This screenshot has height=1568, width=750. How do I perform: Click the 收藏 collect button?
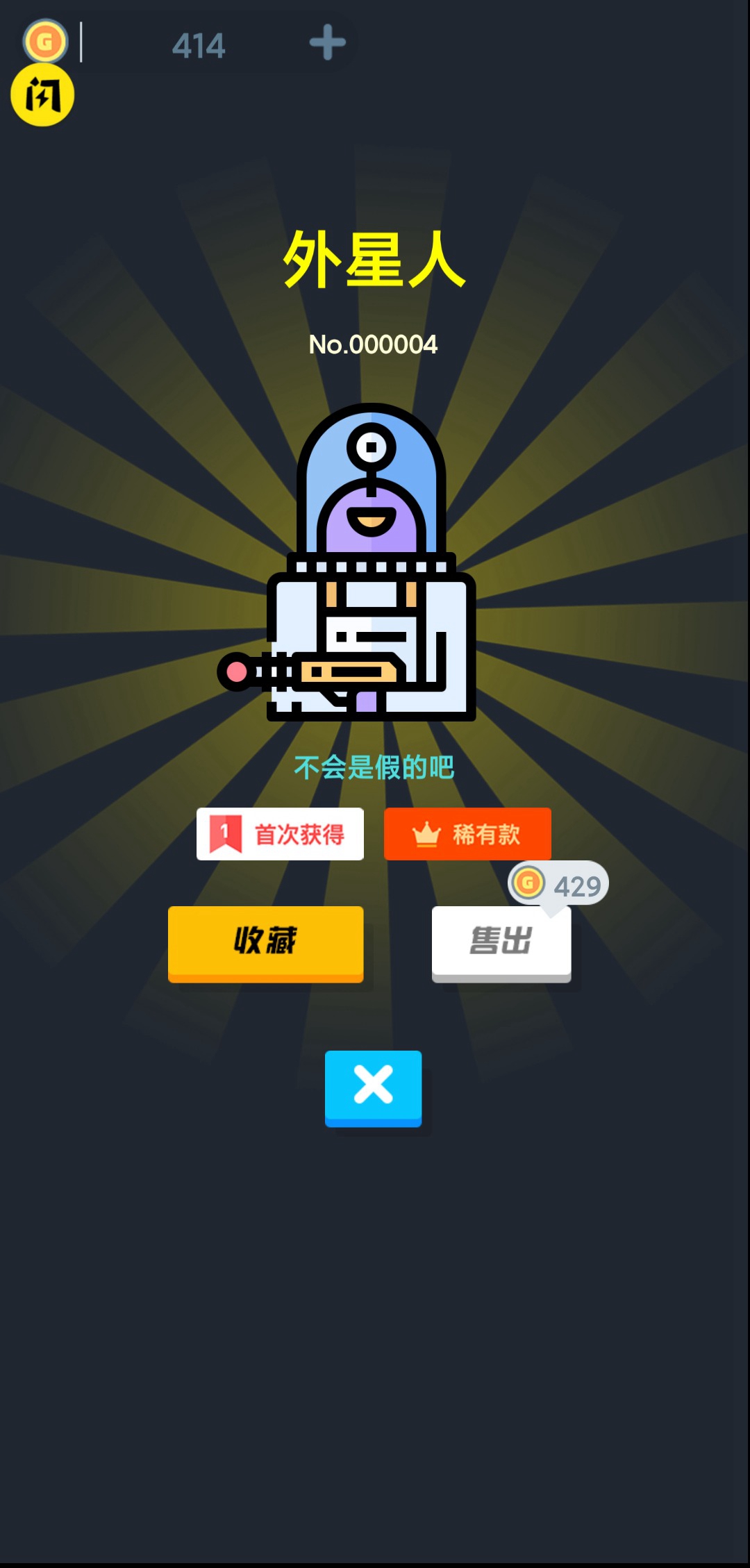265,943
